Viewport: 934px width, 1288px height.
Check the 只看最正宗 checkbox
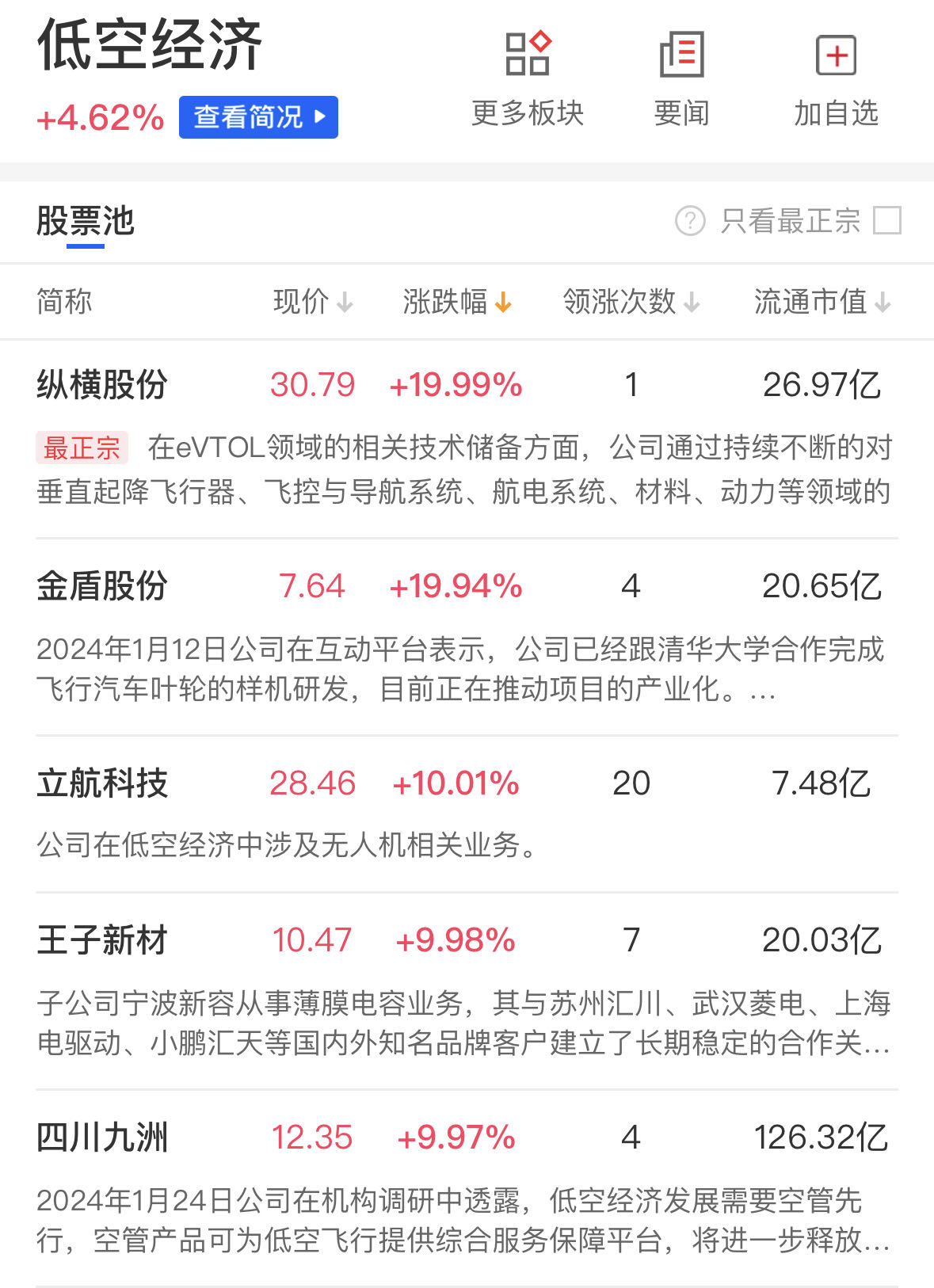click(886, 221)
